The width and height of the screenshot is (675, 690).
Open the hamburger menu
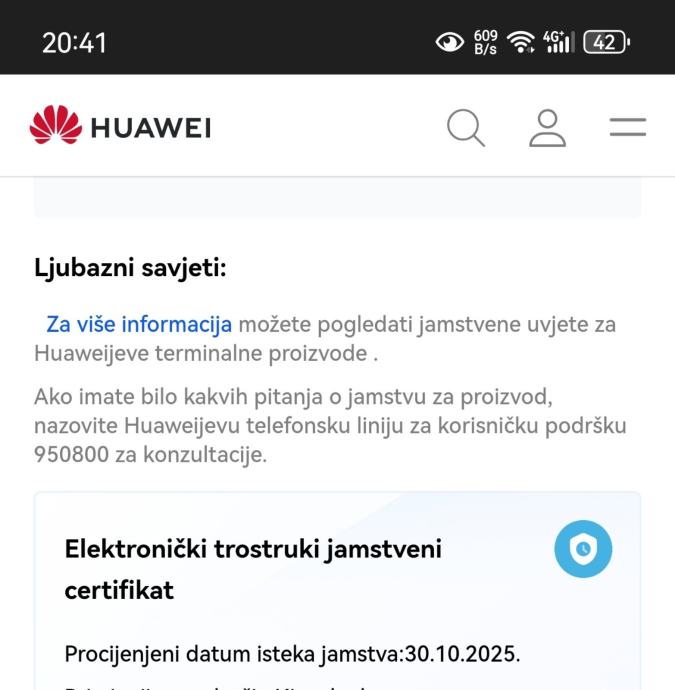click(x=628, y=127)
